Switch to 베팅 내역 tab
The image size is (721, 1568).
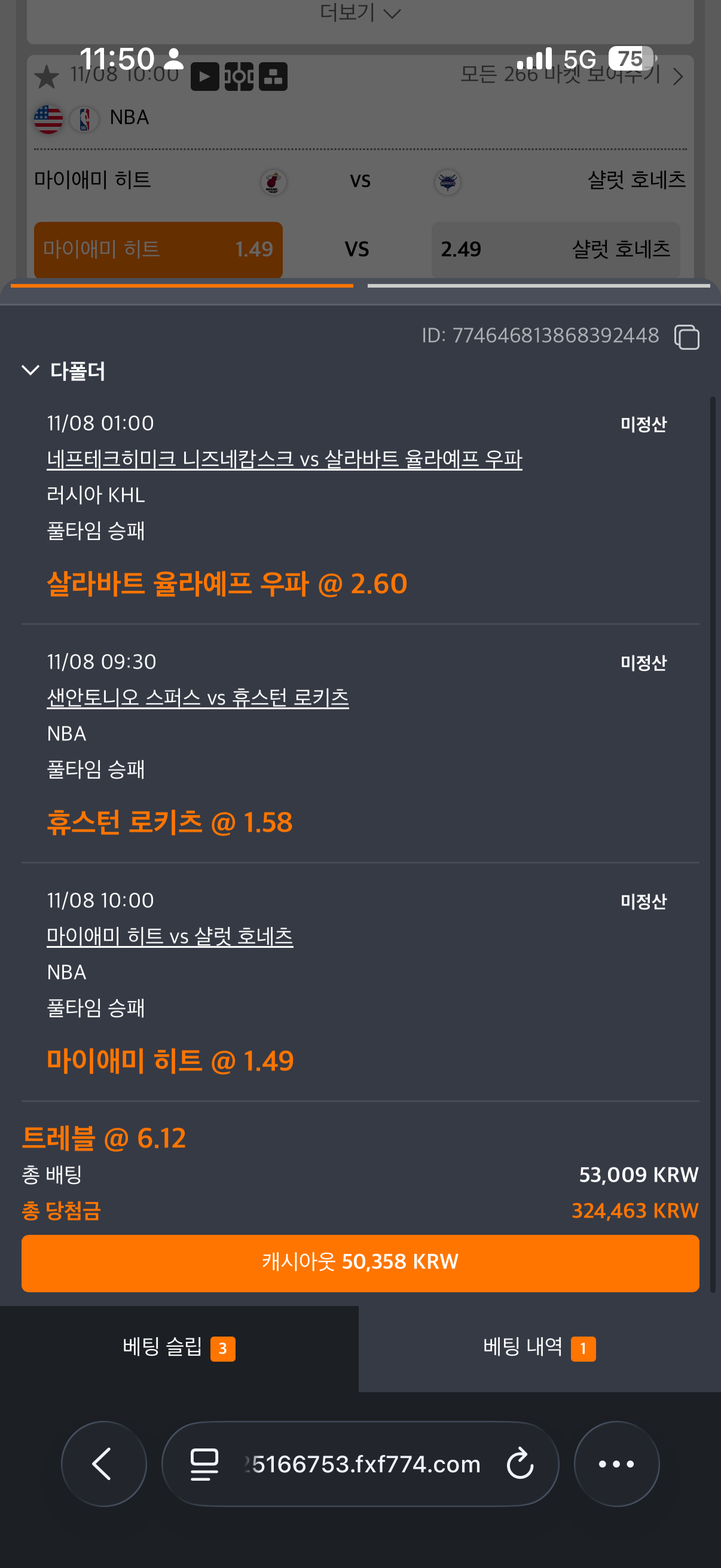(539, 1348)
